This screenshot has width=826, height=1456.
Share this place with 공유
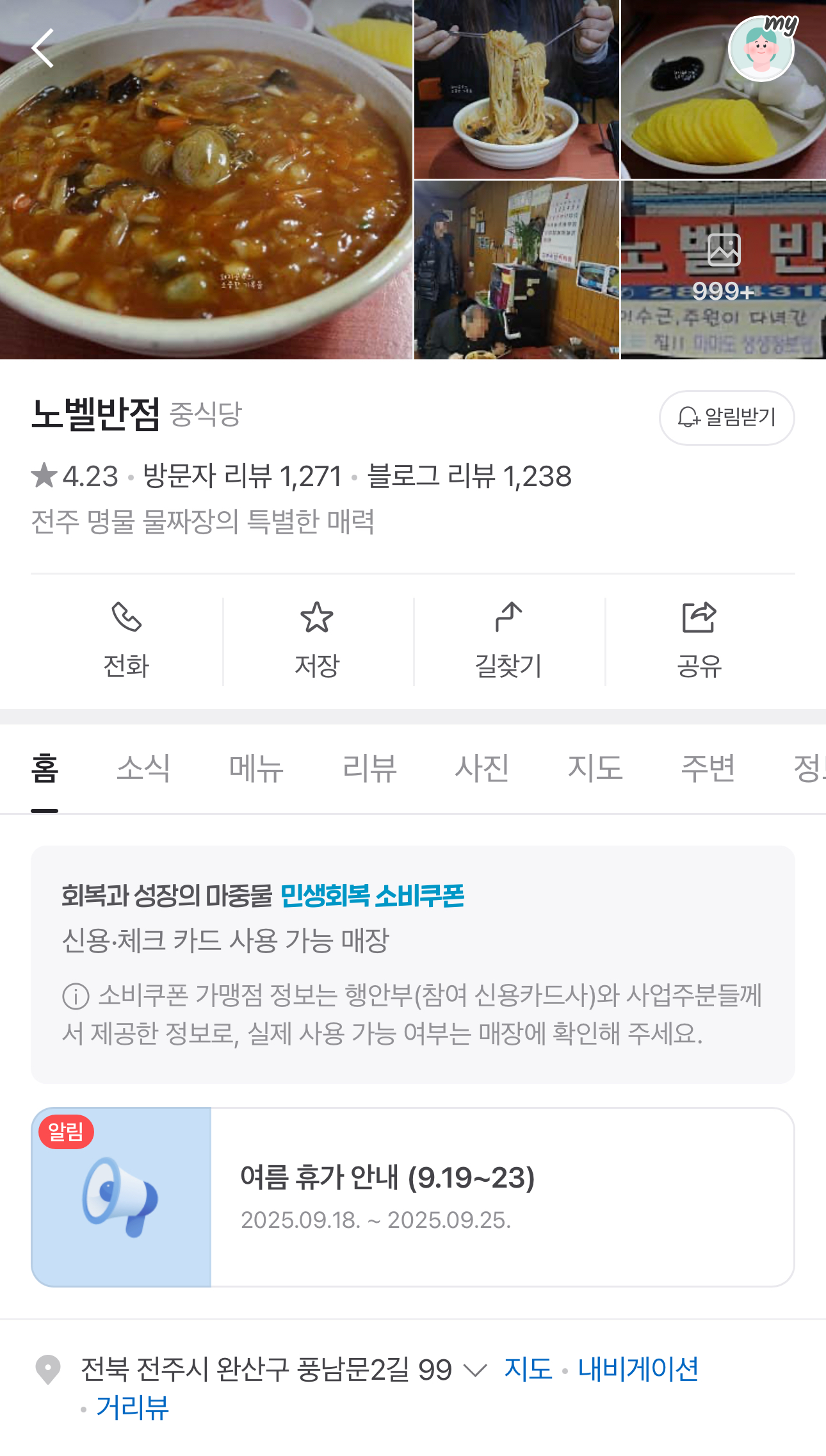[699, 641]
